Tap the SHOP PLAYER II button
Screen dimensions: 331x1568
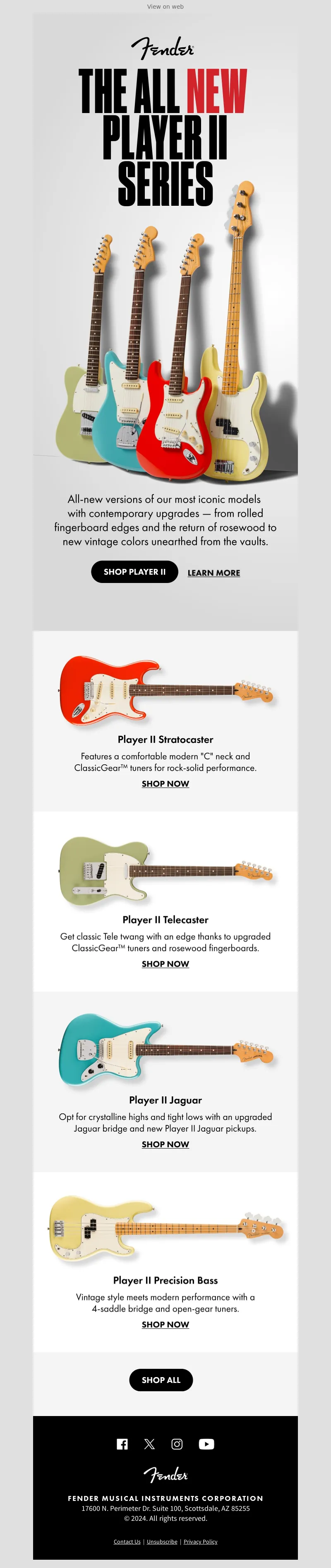[x=134, y=571]
